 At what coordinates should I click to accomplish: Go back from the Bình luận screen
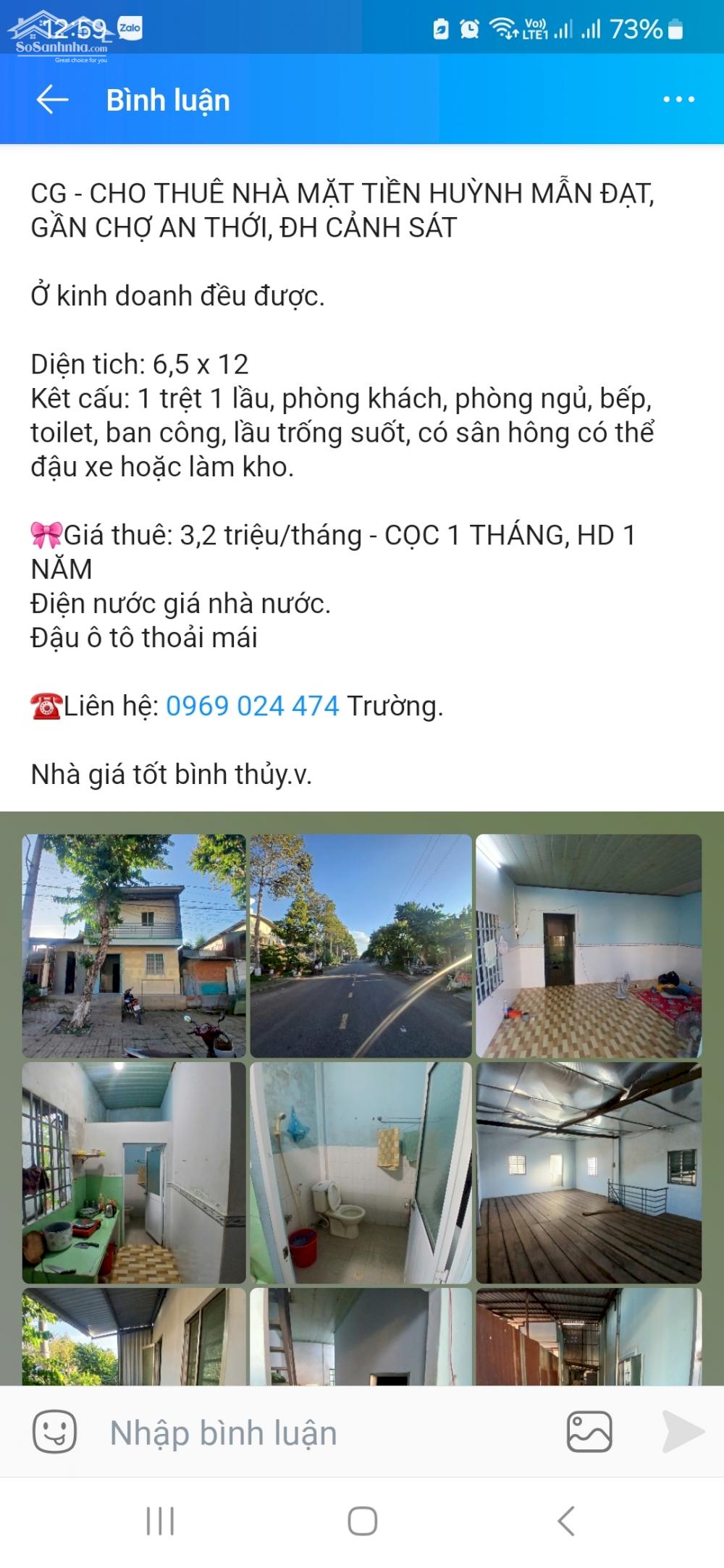[52, 100]
